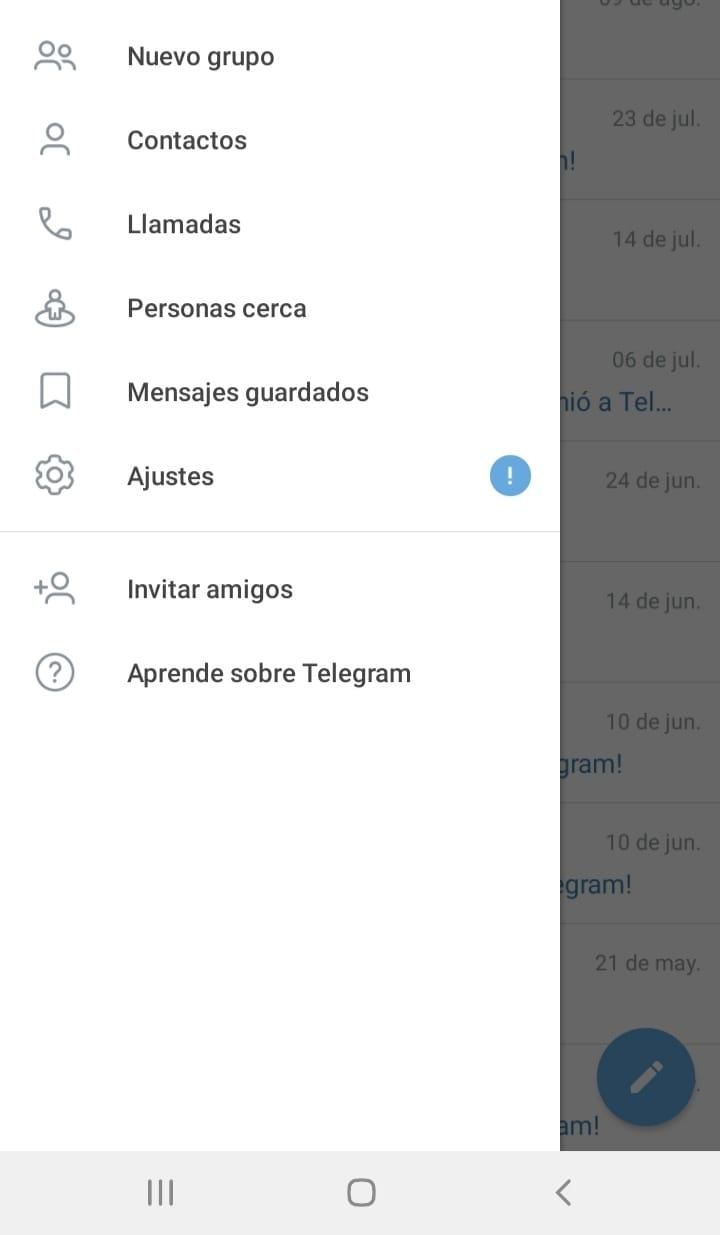Tap the Llamadas phone icon

[55, 224]
